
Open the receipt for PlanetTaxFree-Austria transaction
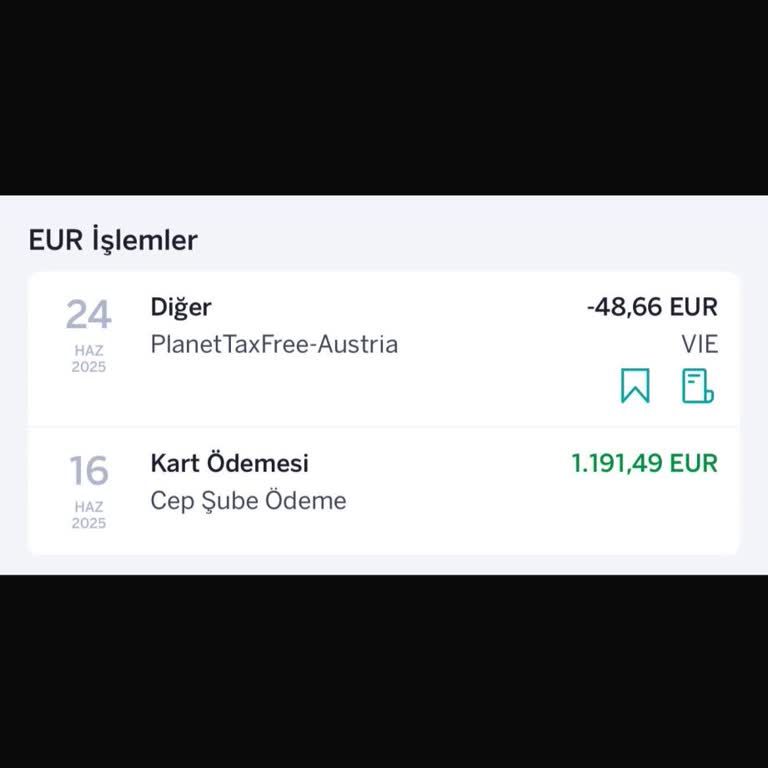(x=697, y=386)
